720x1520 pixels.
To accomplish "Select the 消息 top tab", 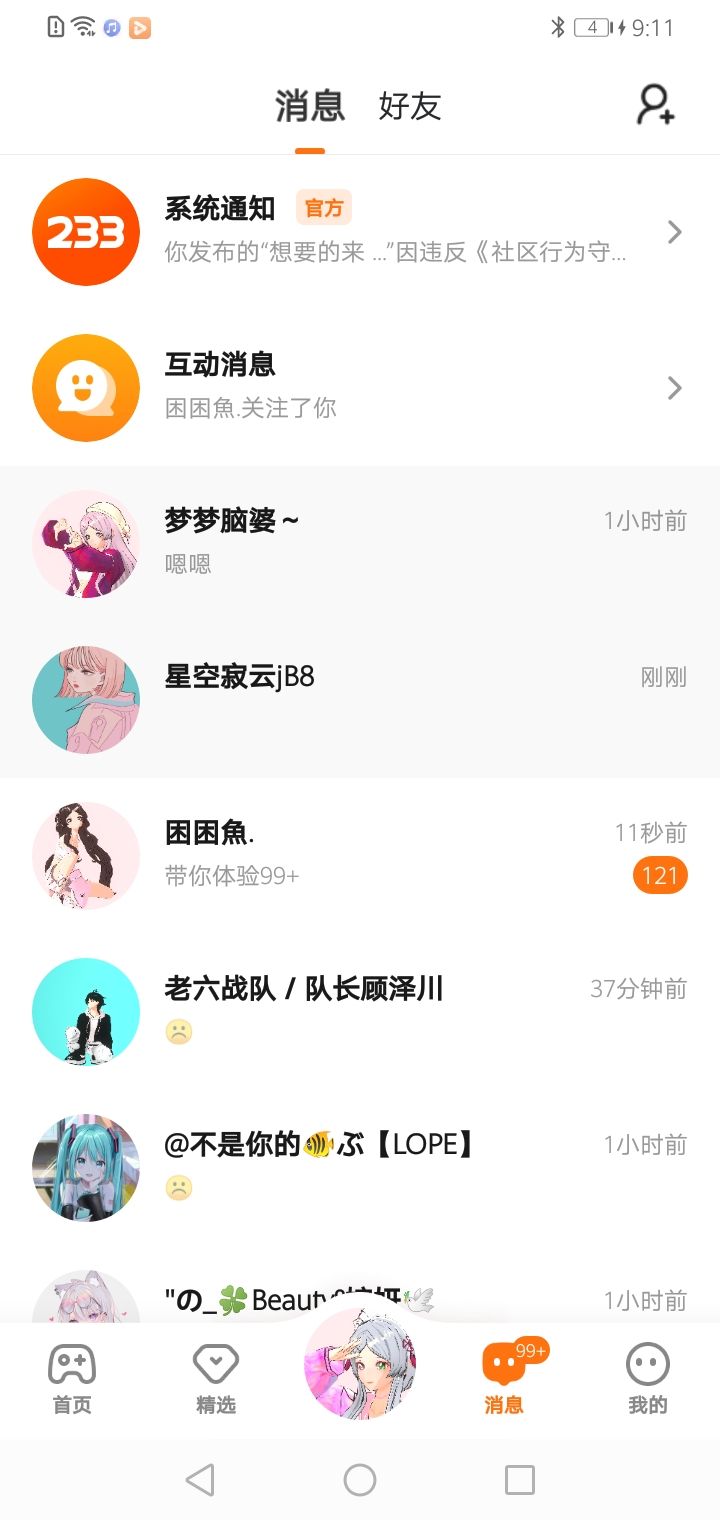I will [x=310, y=106].
